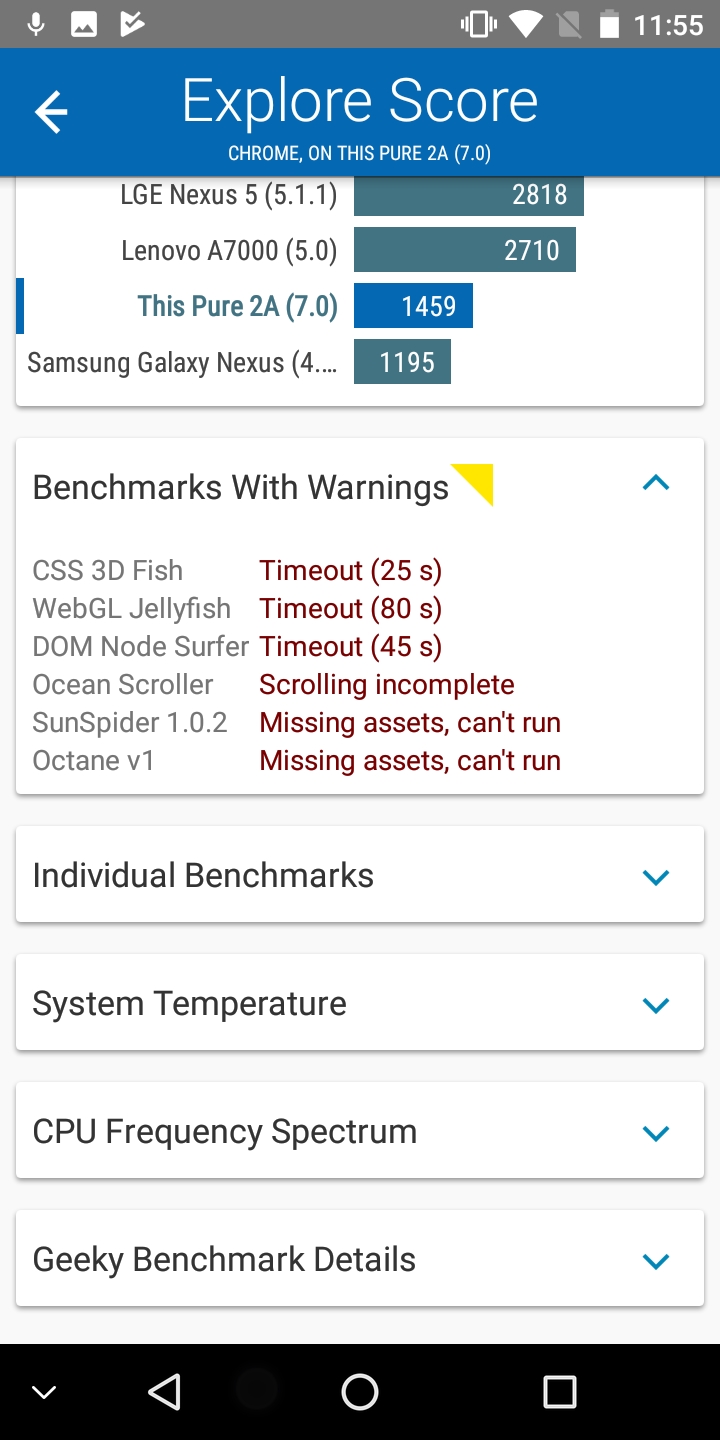
Task: Tap the system home button
Action: click(x=360, y=1391)
